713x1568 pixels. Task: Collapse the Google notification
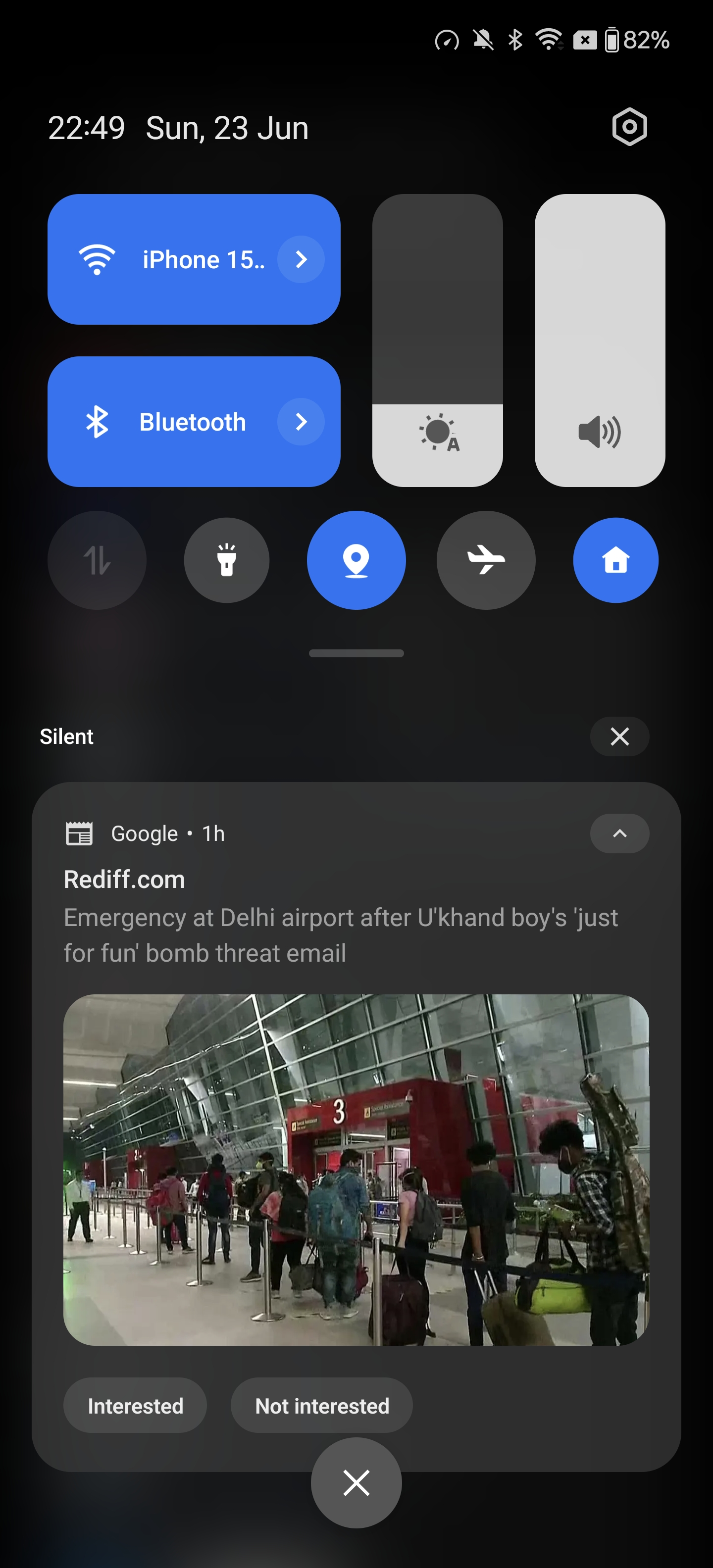click(x=619, y=833)
